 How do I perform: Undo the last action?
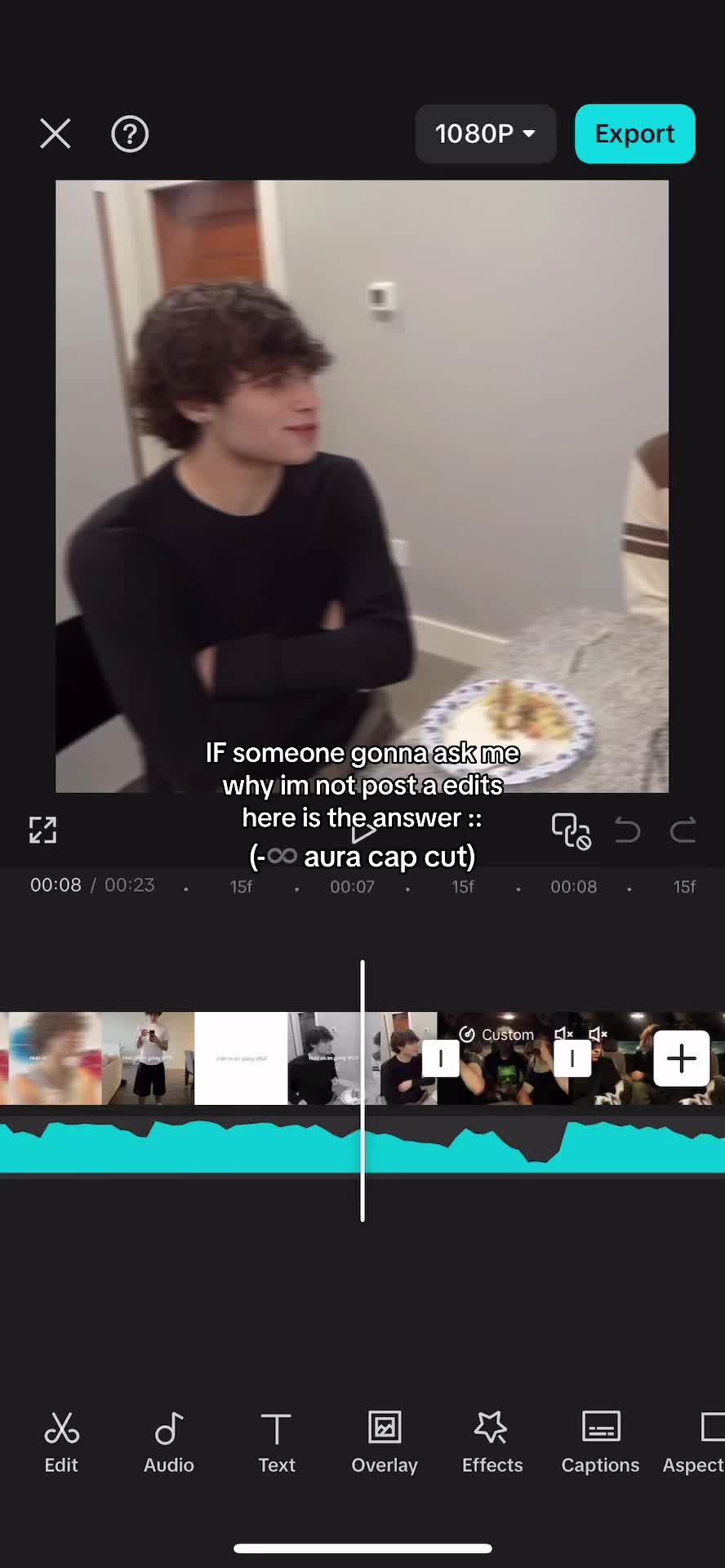click(x=627, y=831)
